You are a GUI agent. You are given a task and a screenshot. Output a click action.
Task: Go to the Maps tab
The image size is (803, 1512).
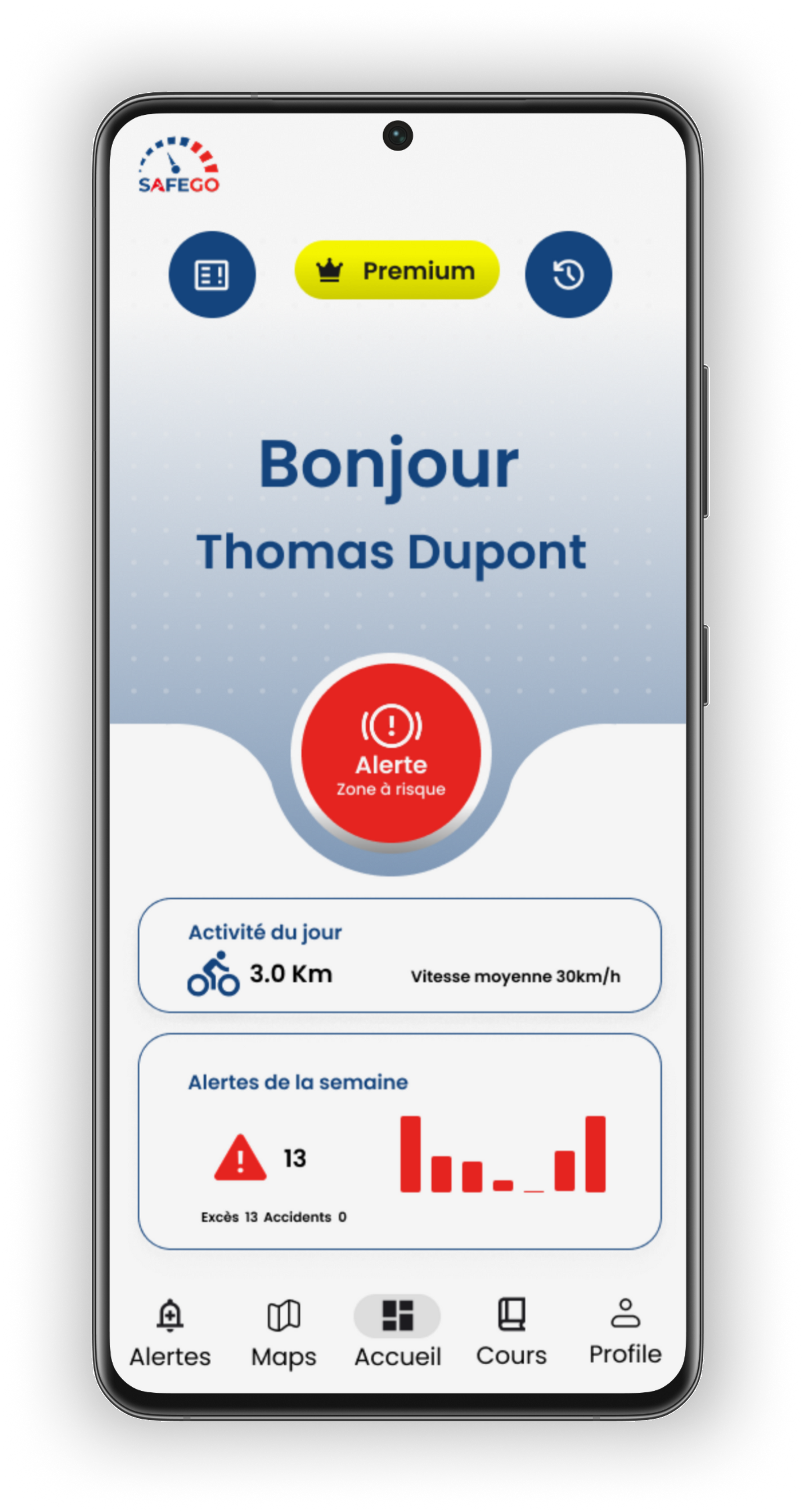(x=283, y=1332)
